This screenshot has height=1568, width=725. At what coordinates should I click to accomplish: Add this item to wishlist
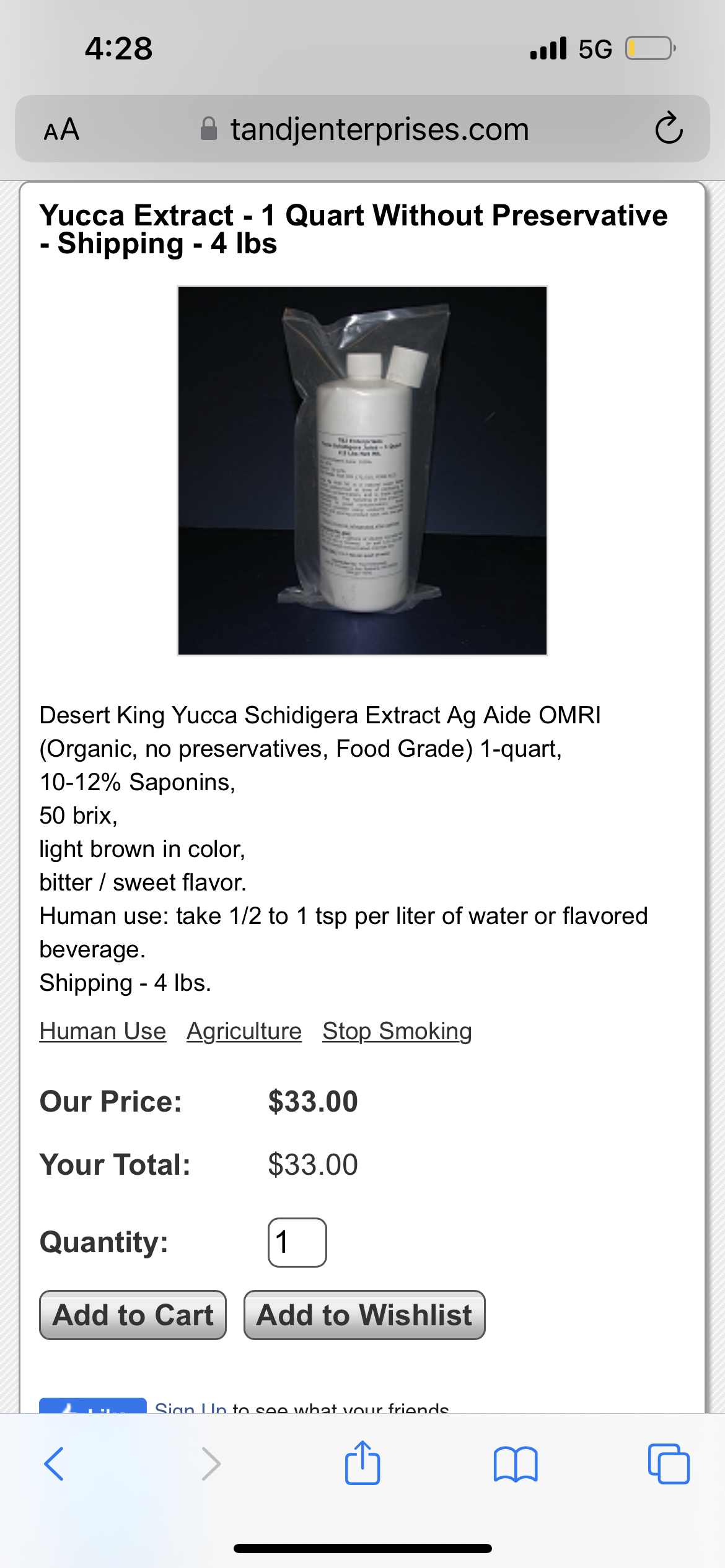364,1315
